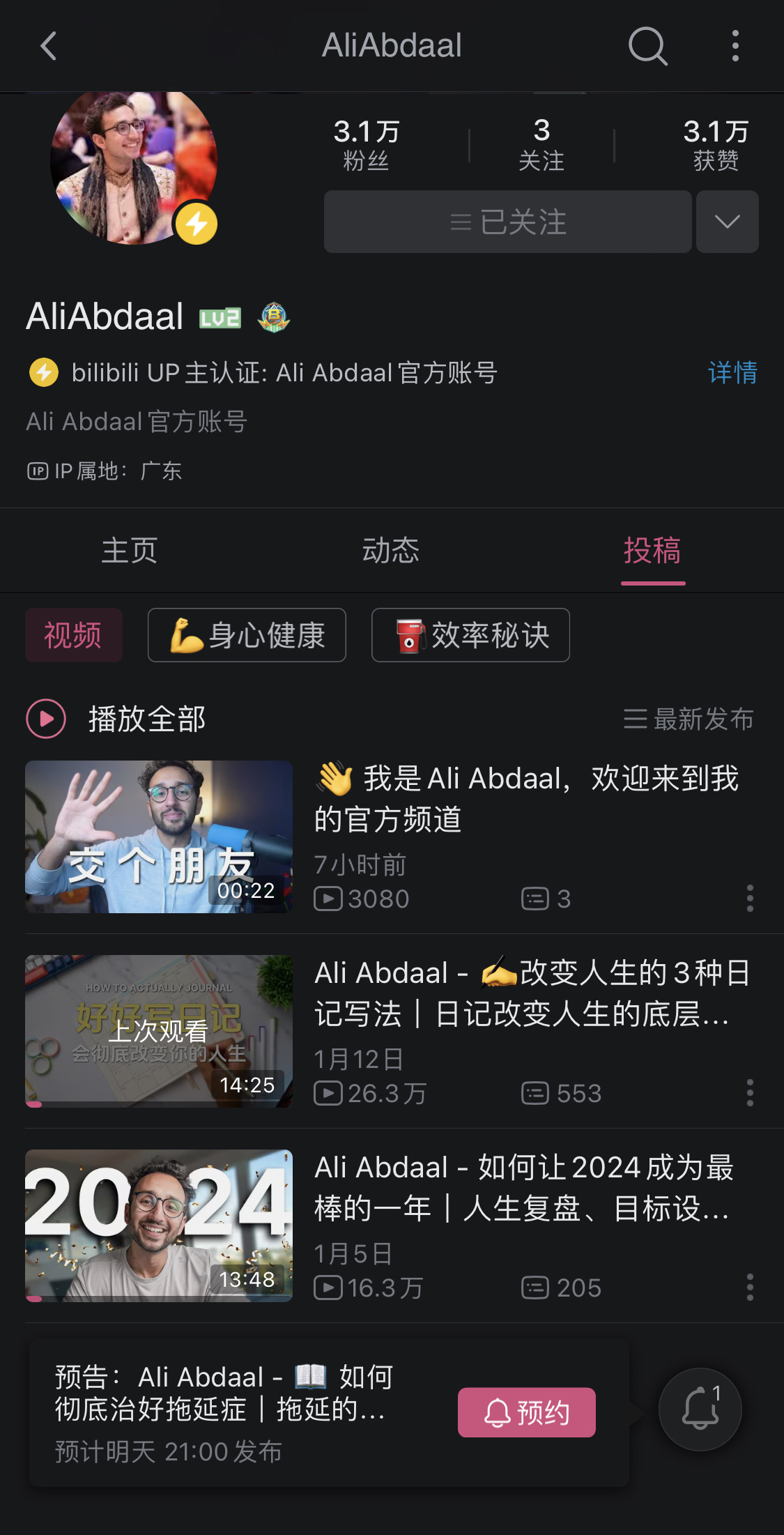Screen dimensions: 784x1535
Task: Open the 如何让2024成为最棒的一年 video
Action: pyautogui.click(x=523, y=1188)
